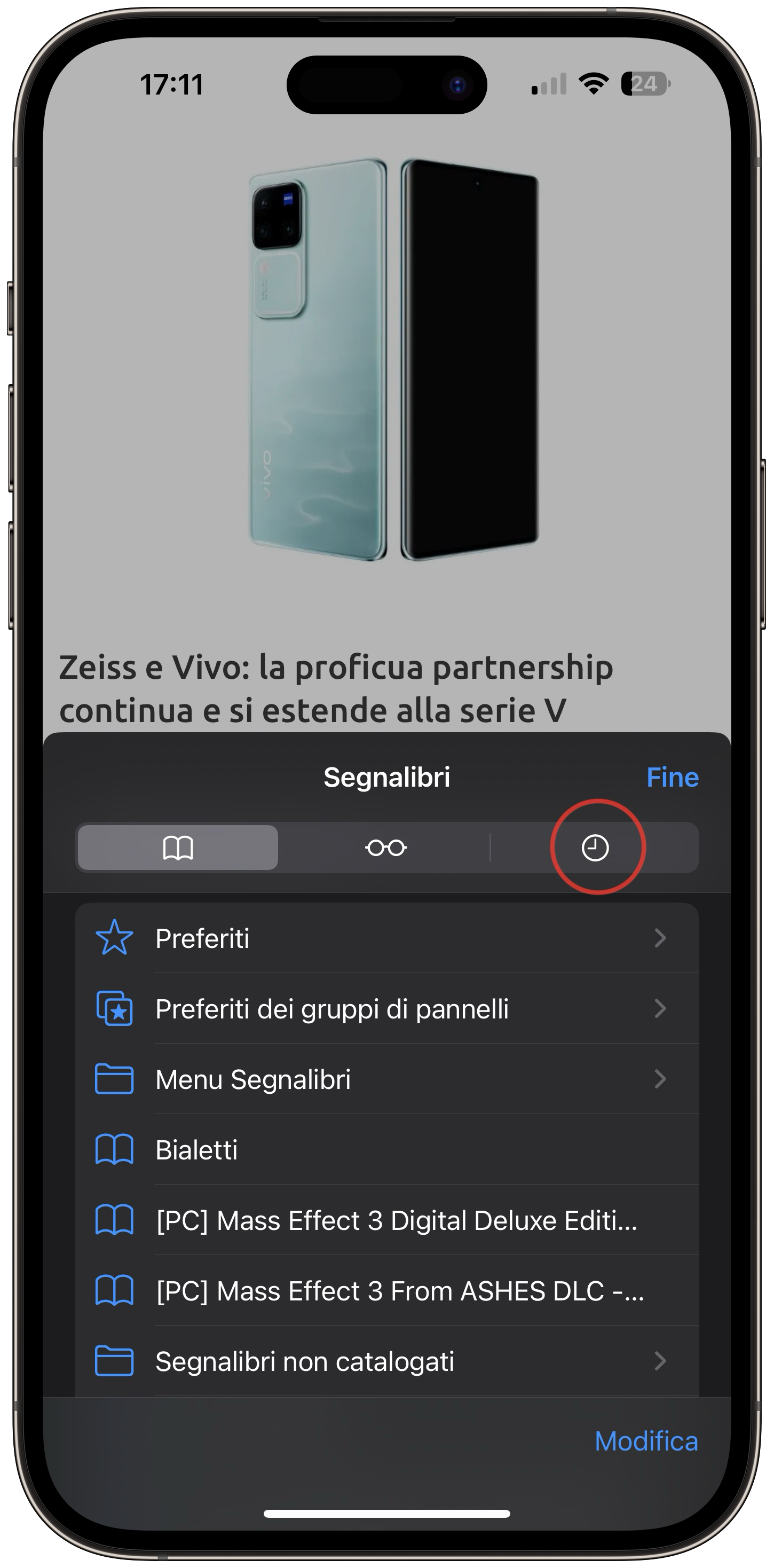Switch to the History clock tab
774x1568 pixels.
(x=595, y=848)
